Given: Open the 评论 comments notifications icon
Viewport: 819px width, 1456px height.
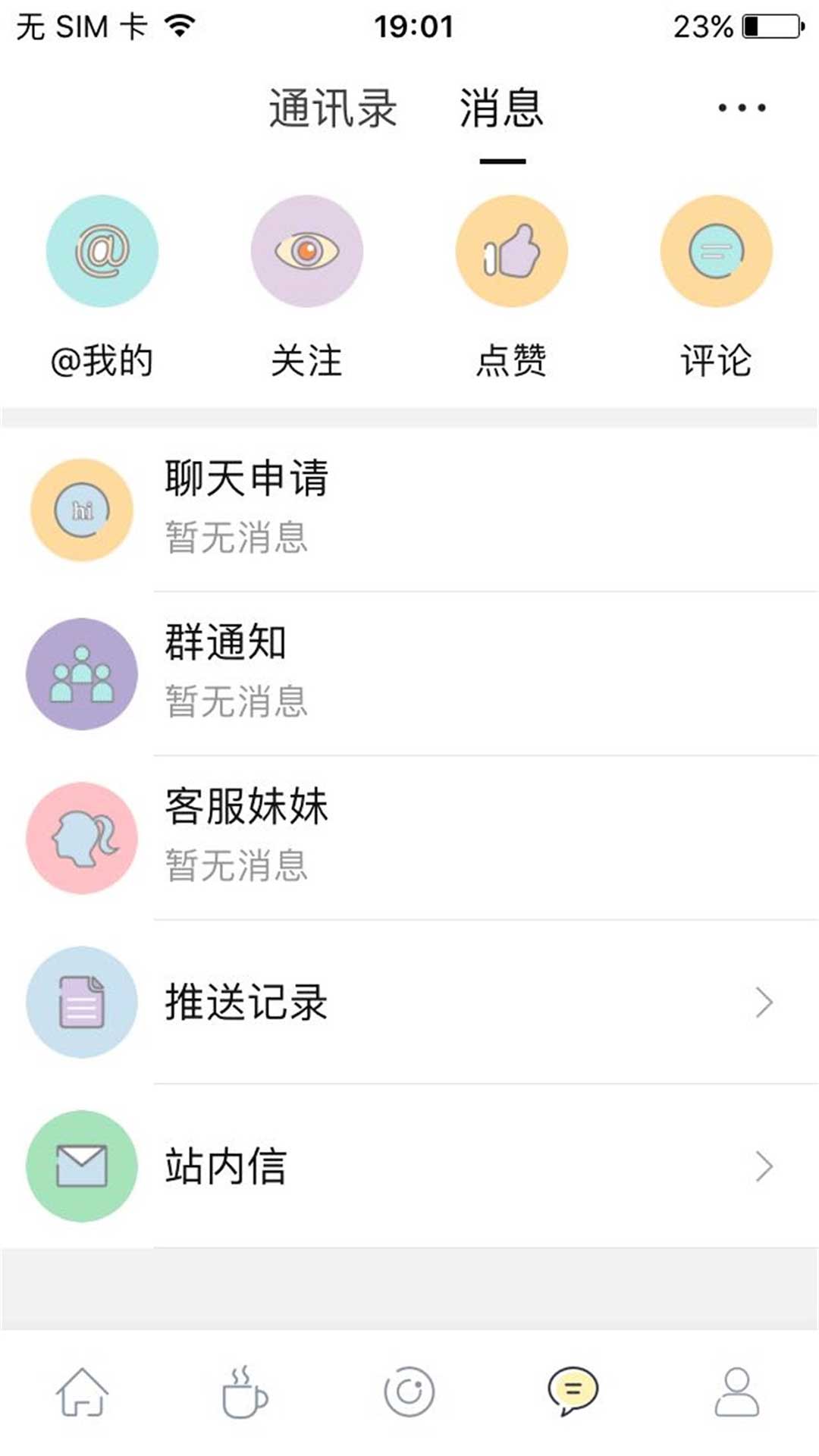Looking at the screenshot, I should tap(717, 251).
